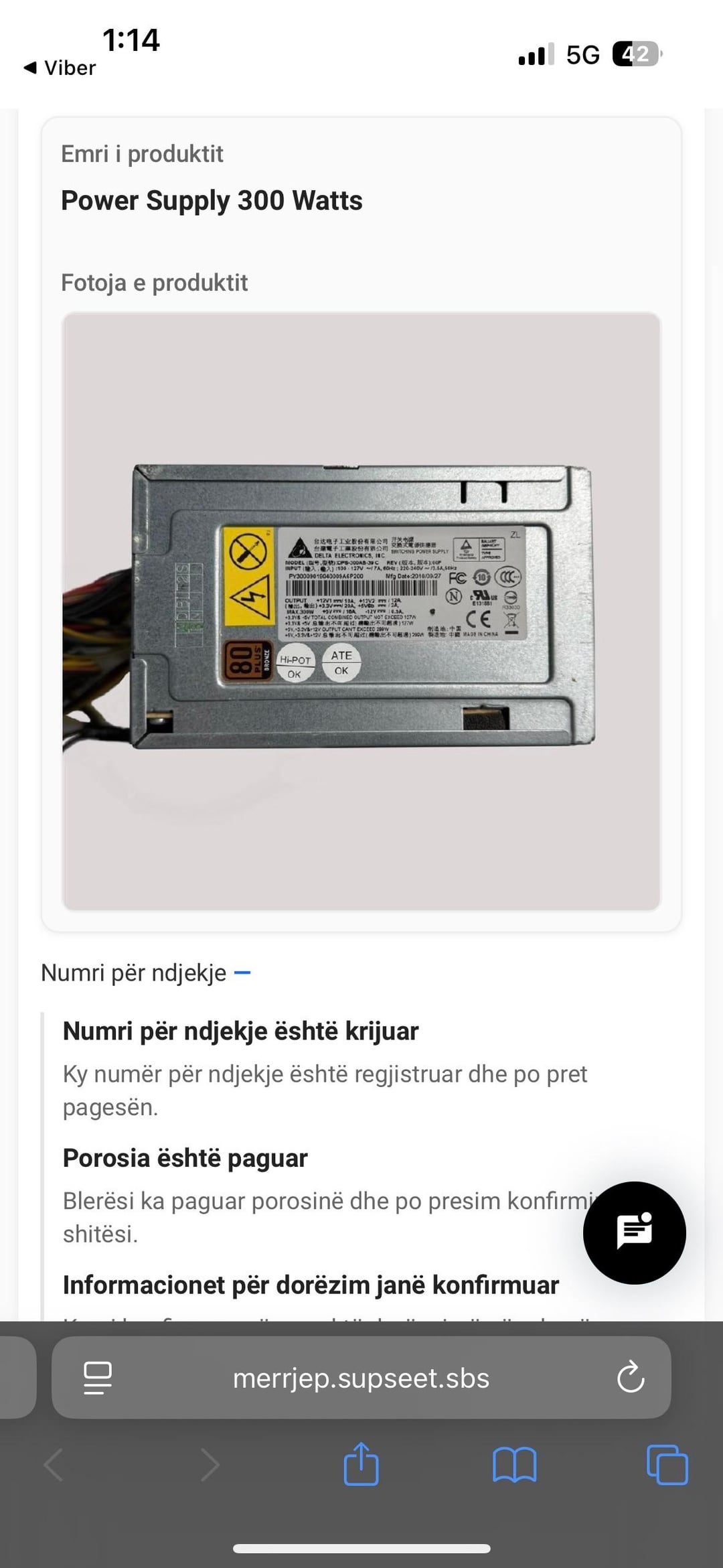Open Safari bookmarks

coord(514,1464)
